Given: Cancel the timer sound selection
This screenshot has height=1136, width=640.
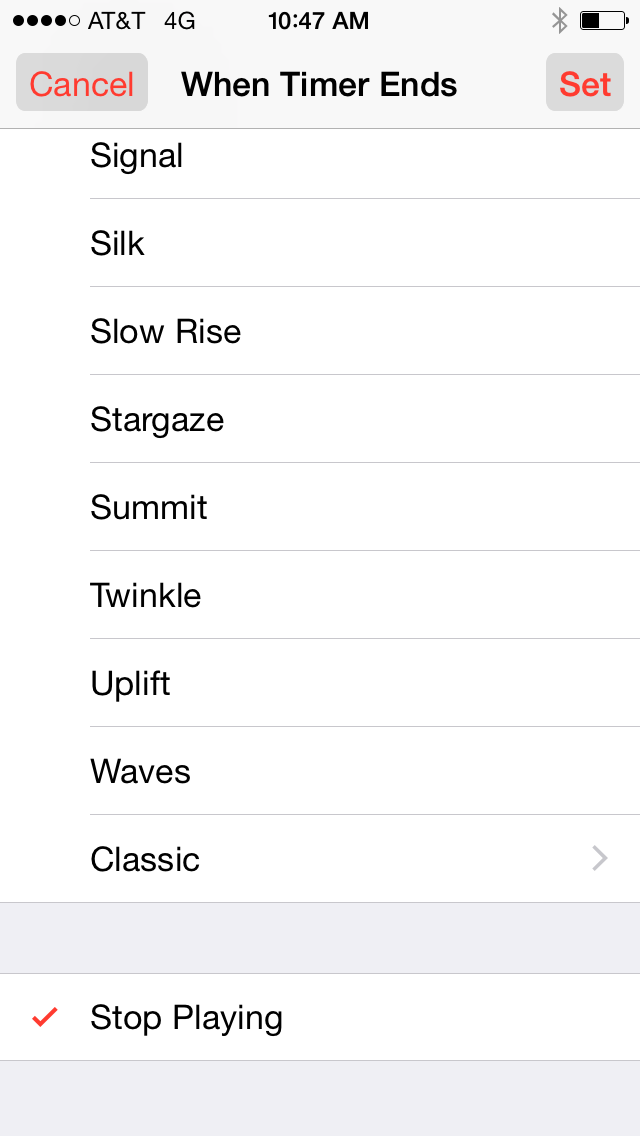Looking at the screenshot, I should pos(82,84).
